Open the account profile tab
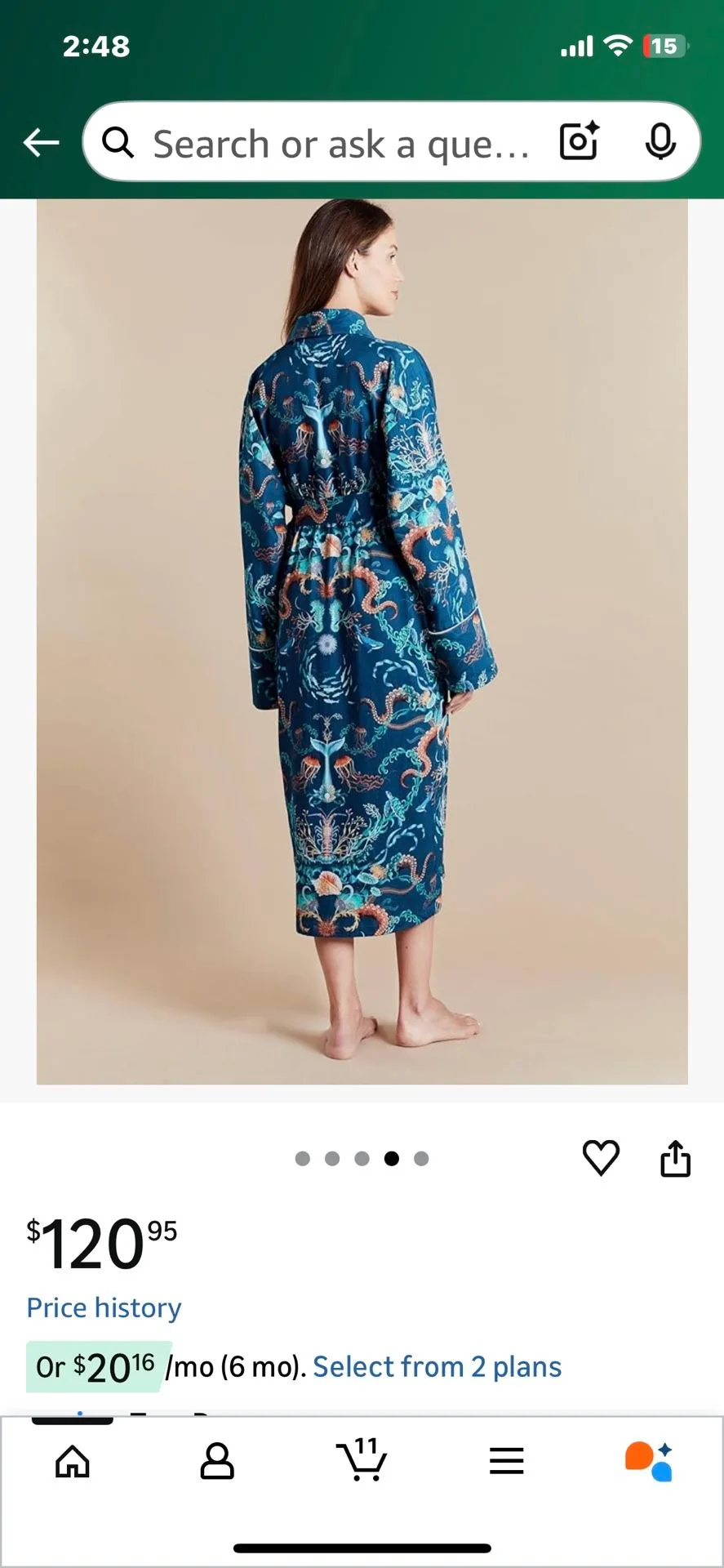This screenshot has height=1568, width=724. pyautogui.click(x=217, y=1461)
